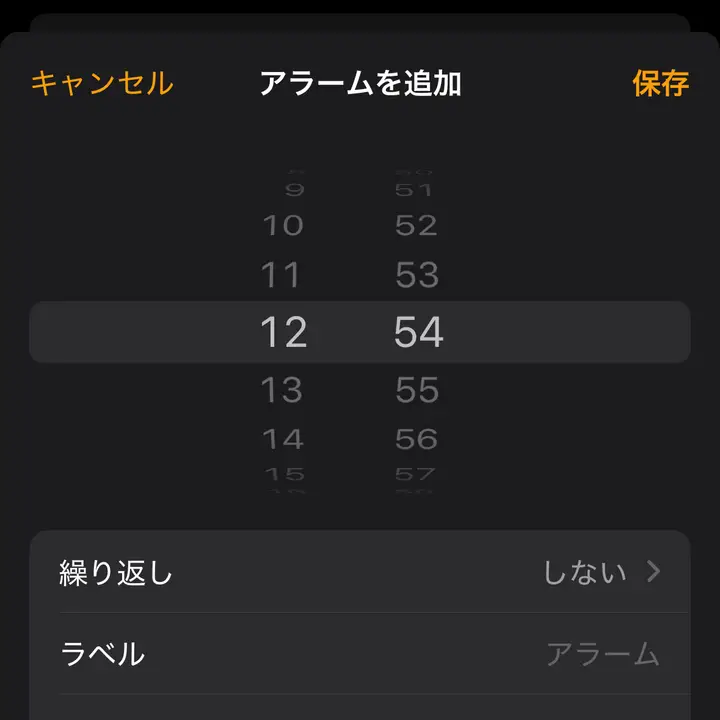Select hour 13 in the picker
720x720 pixels.
tap(282, 390)
